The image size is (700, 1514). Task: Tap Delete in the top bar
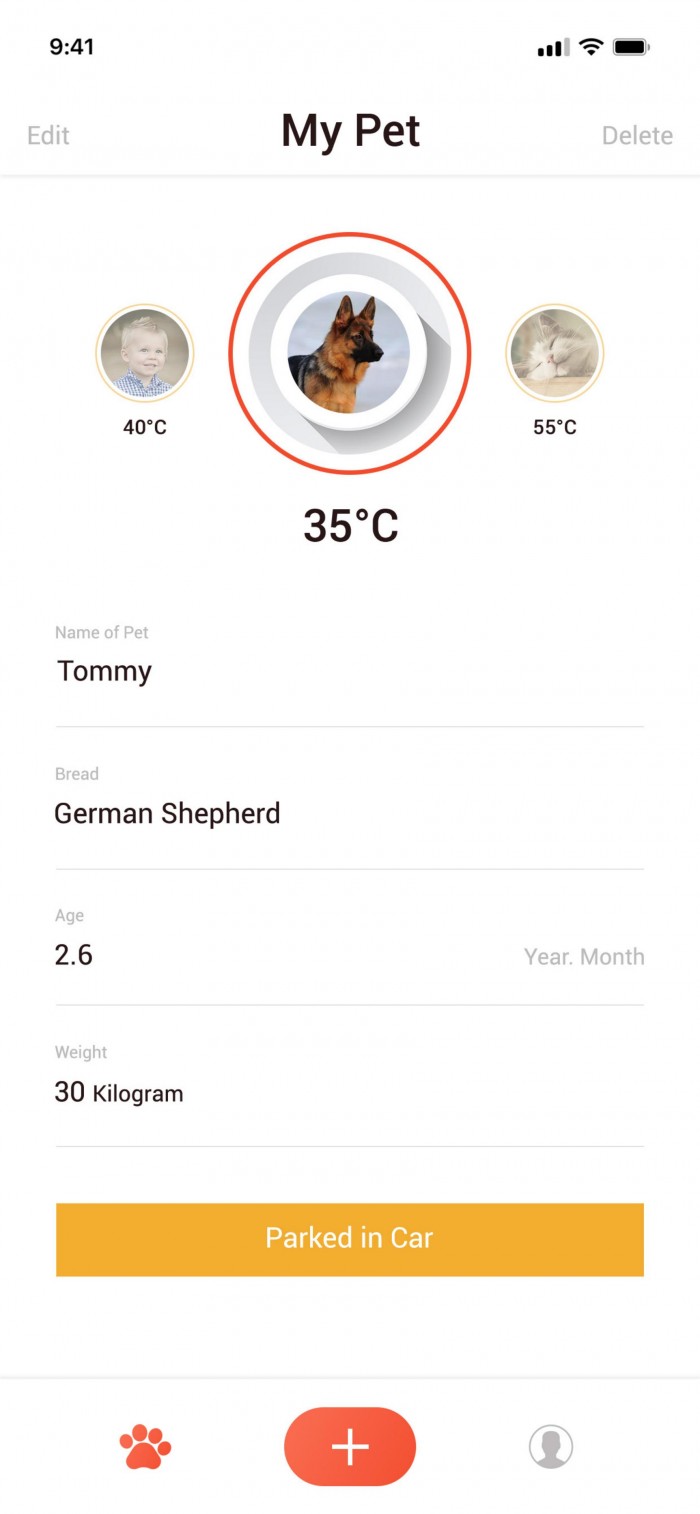pyautogui.click(x=637, y=135)
